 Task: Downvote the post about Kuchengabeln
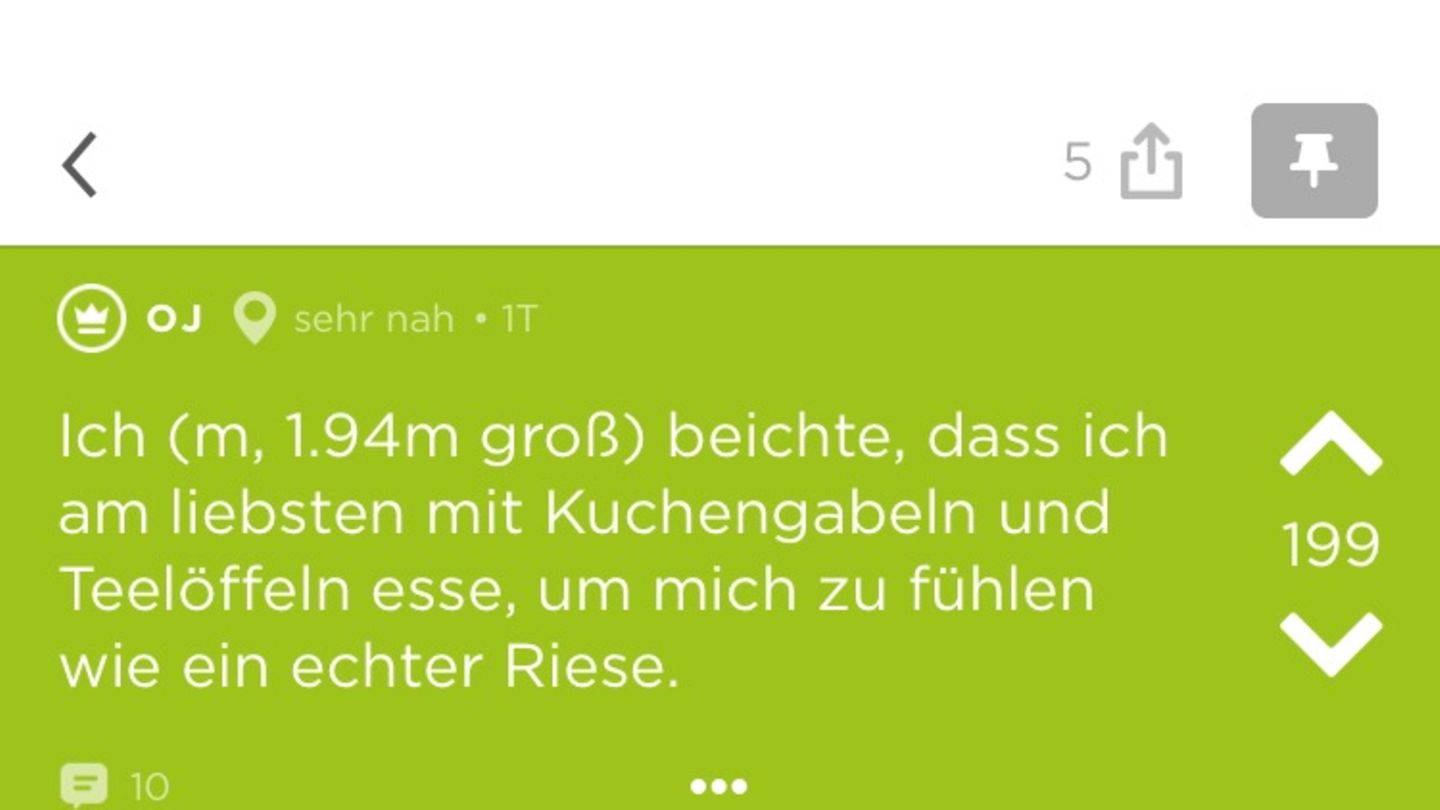1330,642
